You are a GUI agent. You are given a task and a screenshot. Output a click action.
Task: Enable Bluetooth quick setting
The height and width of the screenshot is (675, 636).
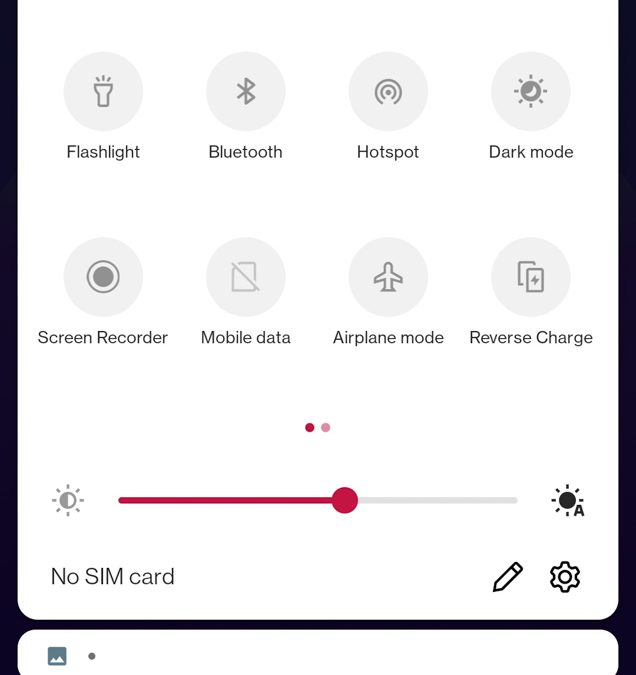click(x=246, y=92)
